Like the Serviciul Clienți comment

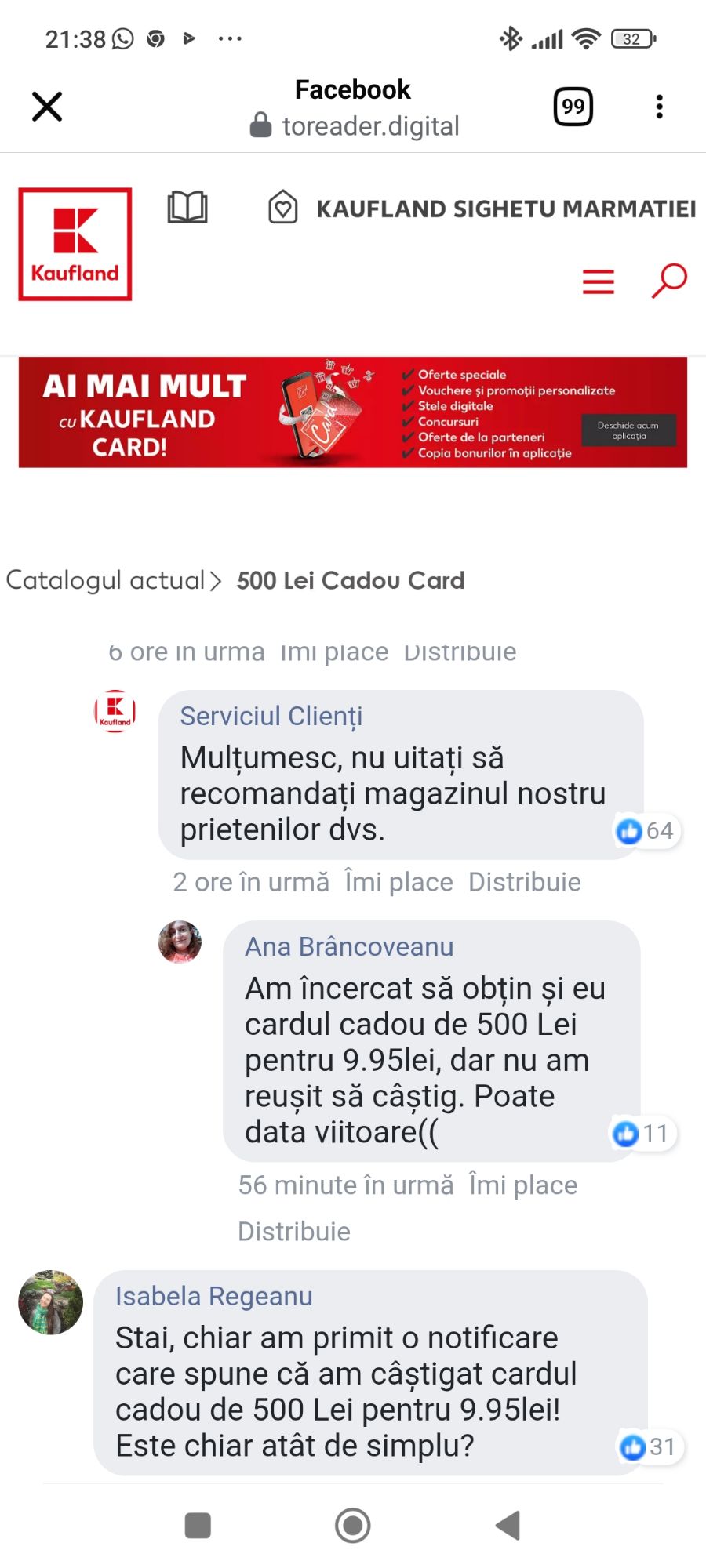tap(398, 882)
